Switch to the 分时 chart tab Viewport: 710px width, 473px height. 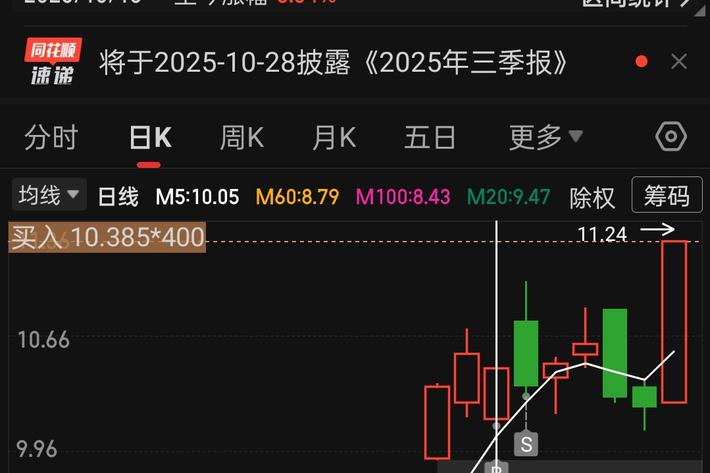point(51,137)
